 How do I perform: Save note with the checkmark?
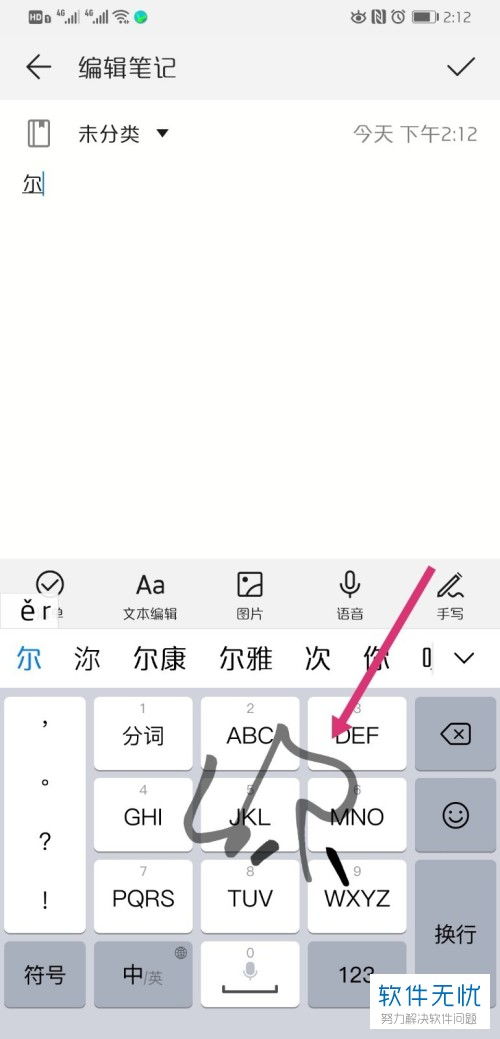(461, 67)
